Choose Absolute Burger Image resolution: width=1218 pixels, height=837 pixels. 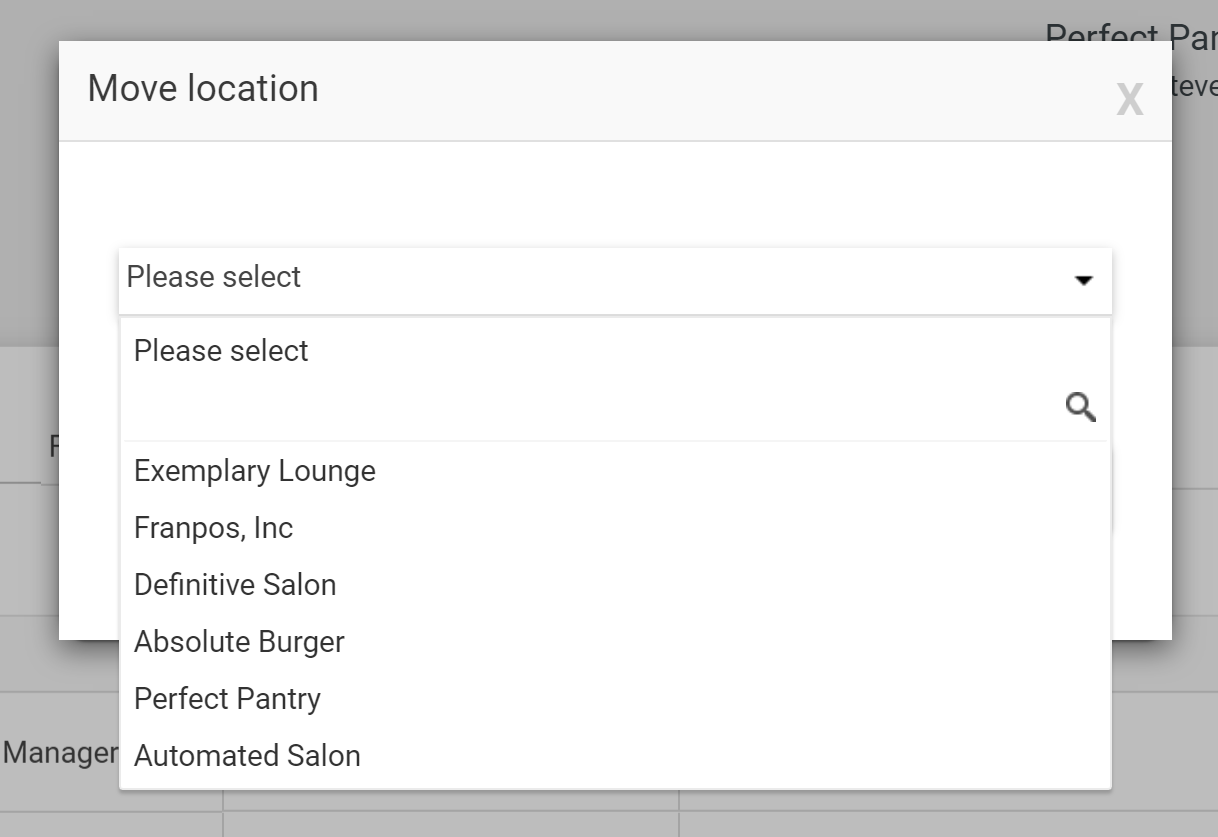click(239, 642)
